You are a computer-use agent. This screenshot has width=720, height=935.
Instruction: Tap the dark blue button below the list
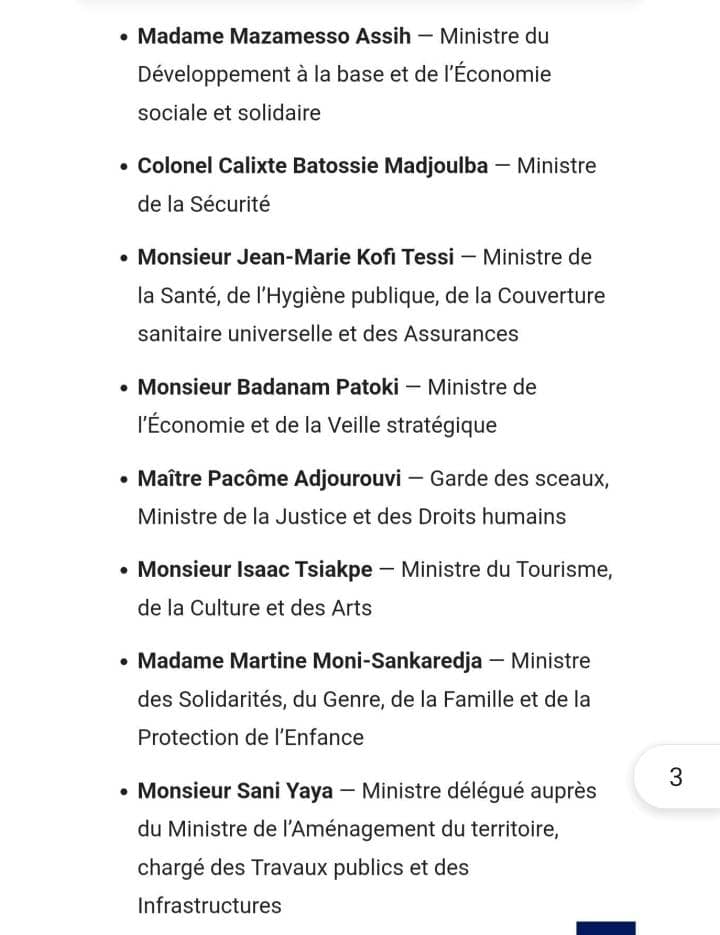[x=605, y=928]
